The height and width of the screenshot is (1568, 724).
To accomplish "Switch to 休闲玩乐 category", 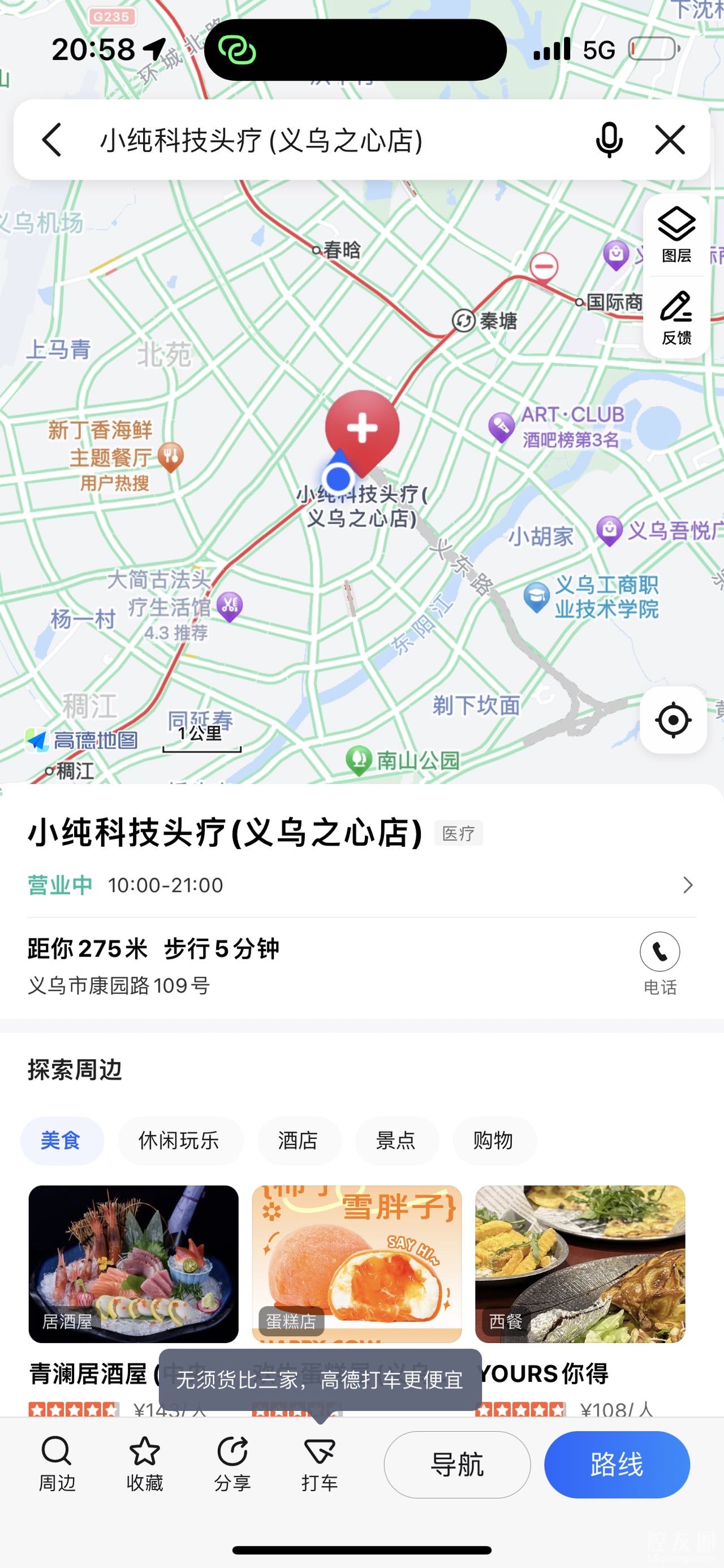I will click(x=179, y=1140).
